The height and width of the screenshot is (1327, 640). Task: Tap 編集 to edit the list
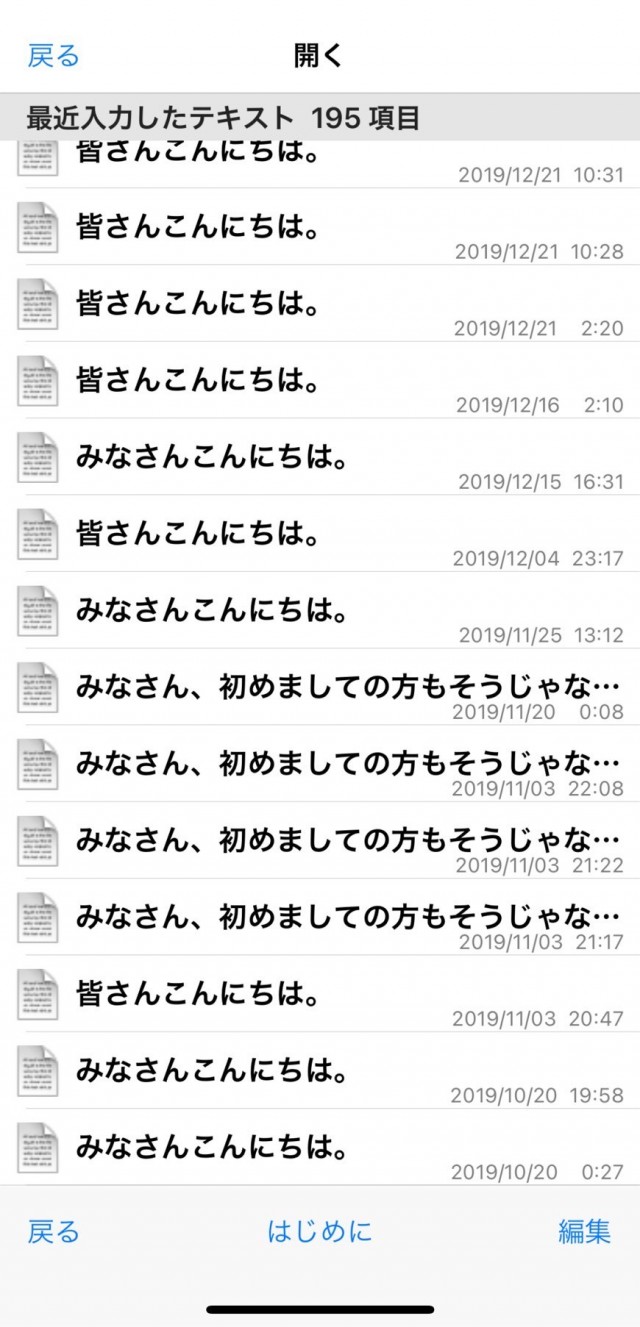point(584,1231)
